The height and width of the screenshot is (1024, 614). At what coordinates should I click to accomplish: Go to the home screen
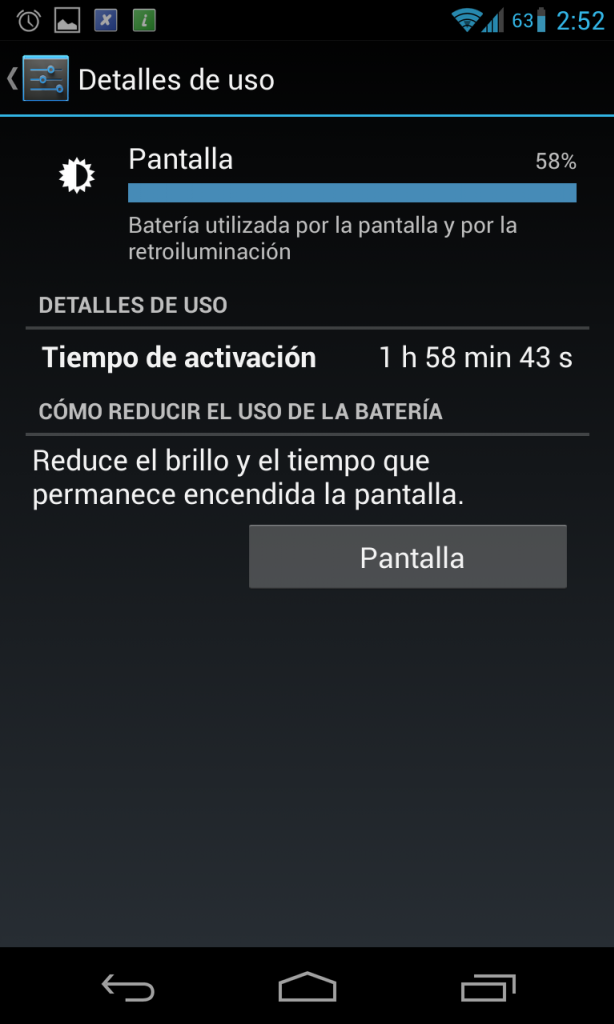(x=307, y=988)
